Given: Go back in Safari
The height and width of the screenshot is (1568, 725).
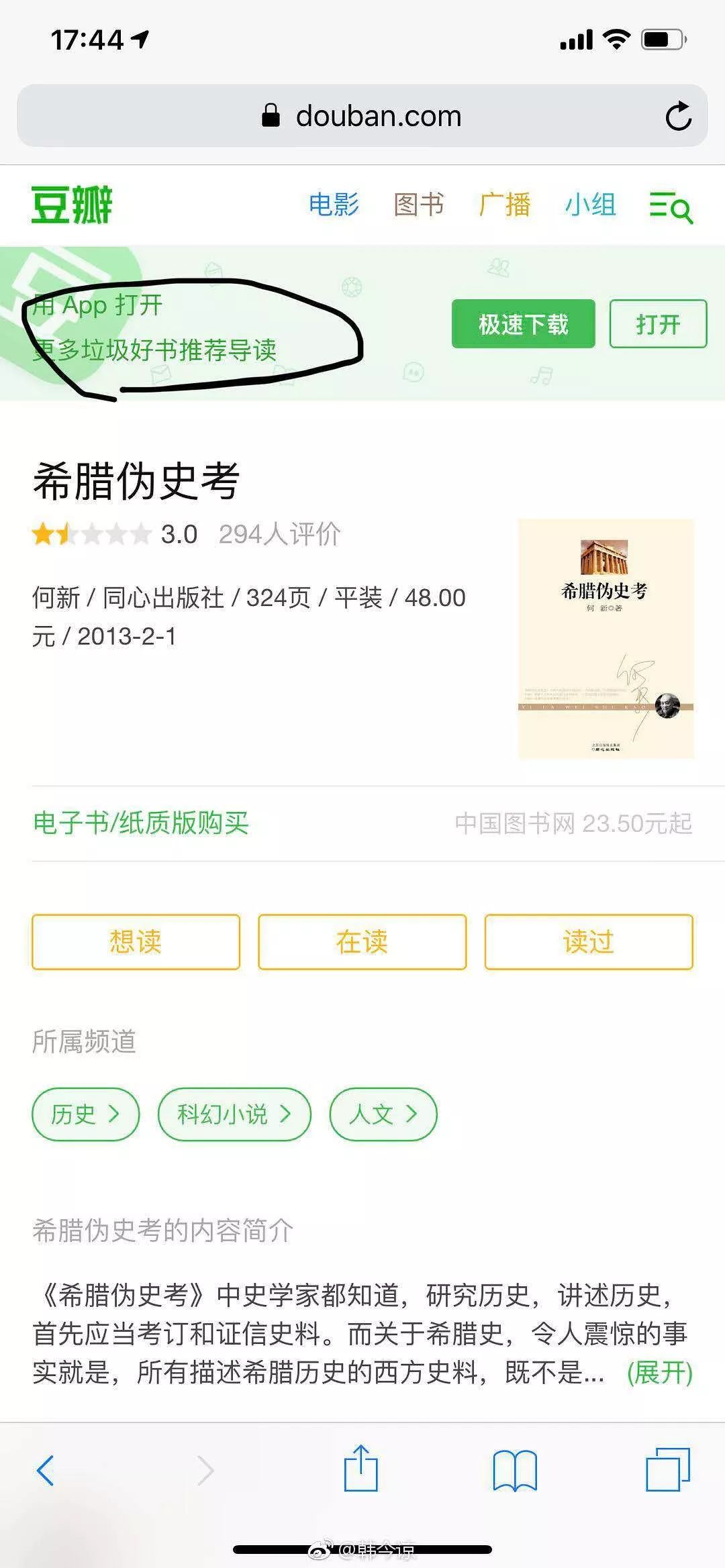Looking at the screenshot, I should pos(46,1471).
